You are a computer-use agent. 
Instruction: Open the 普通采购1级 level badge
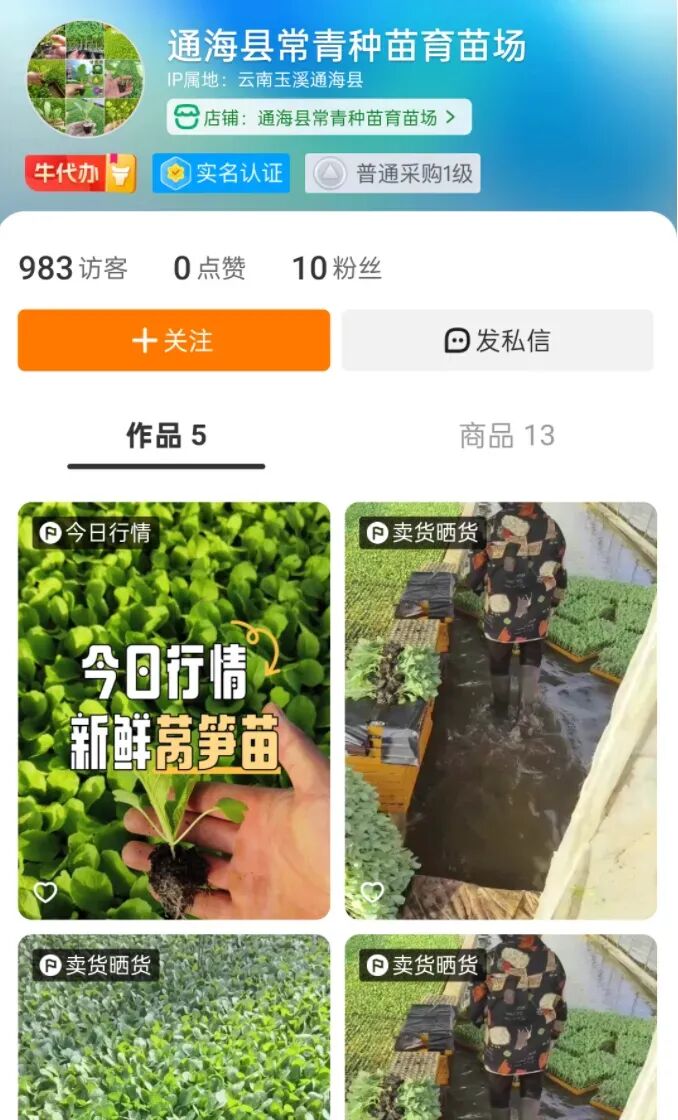click(x=393, y=173)
